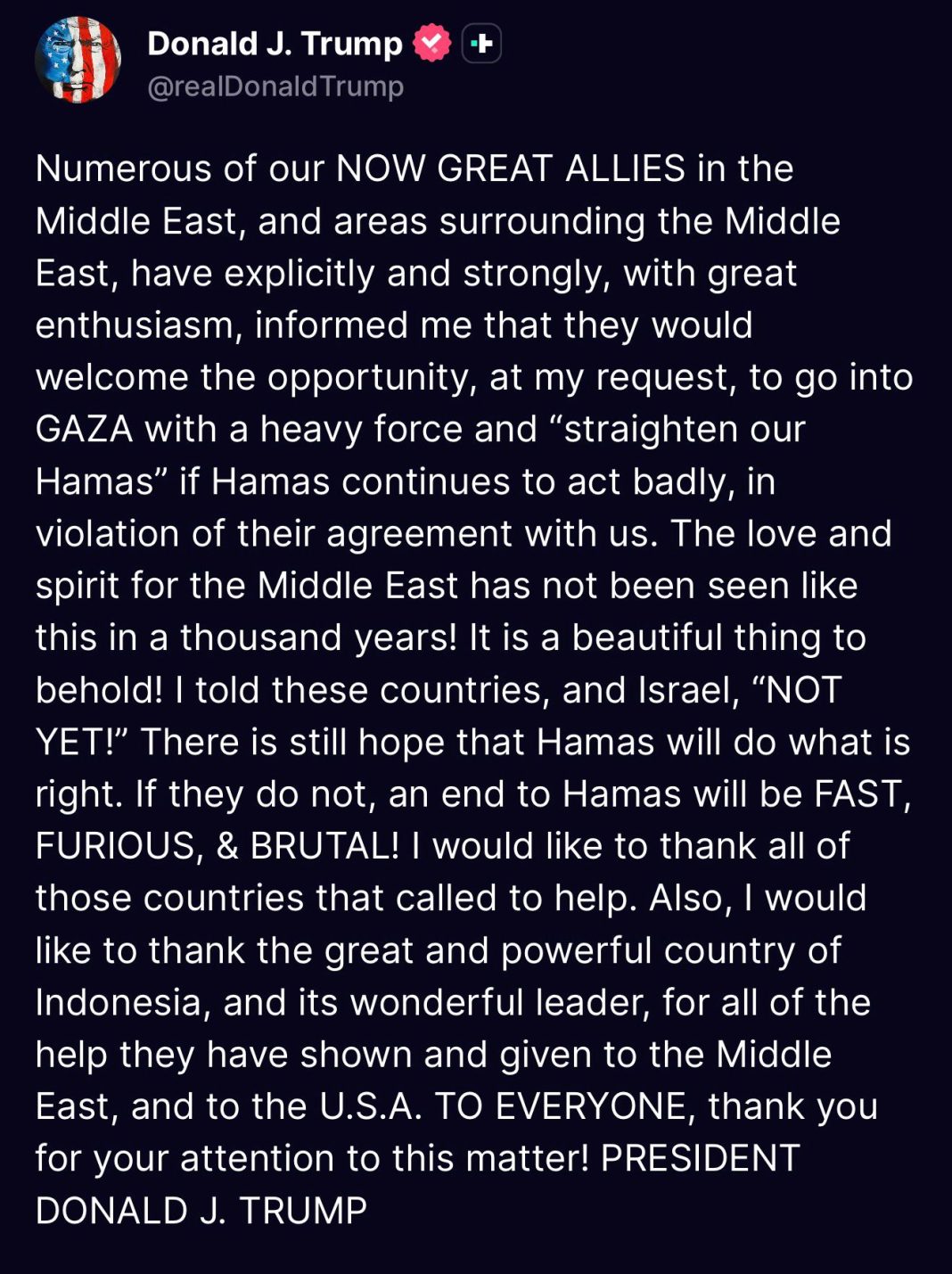Tap the plus follow button beside the name
The image size is (952, 1274).
[481, 44]
